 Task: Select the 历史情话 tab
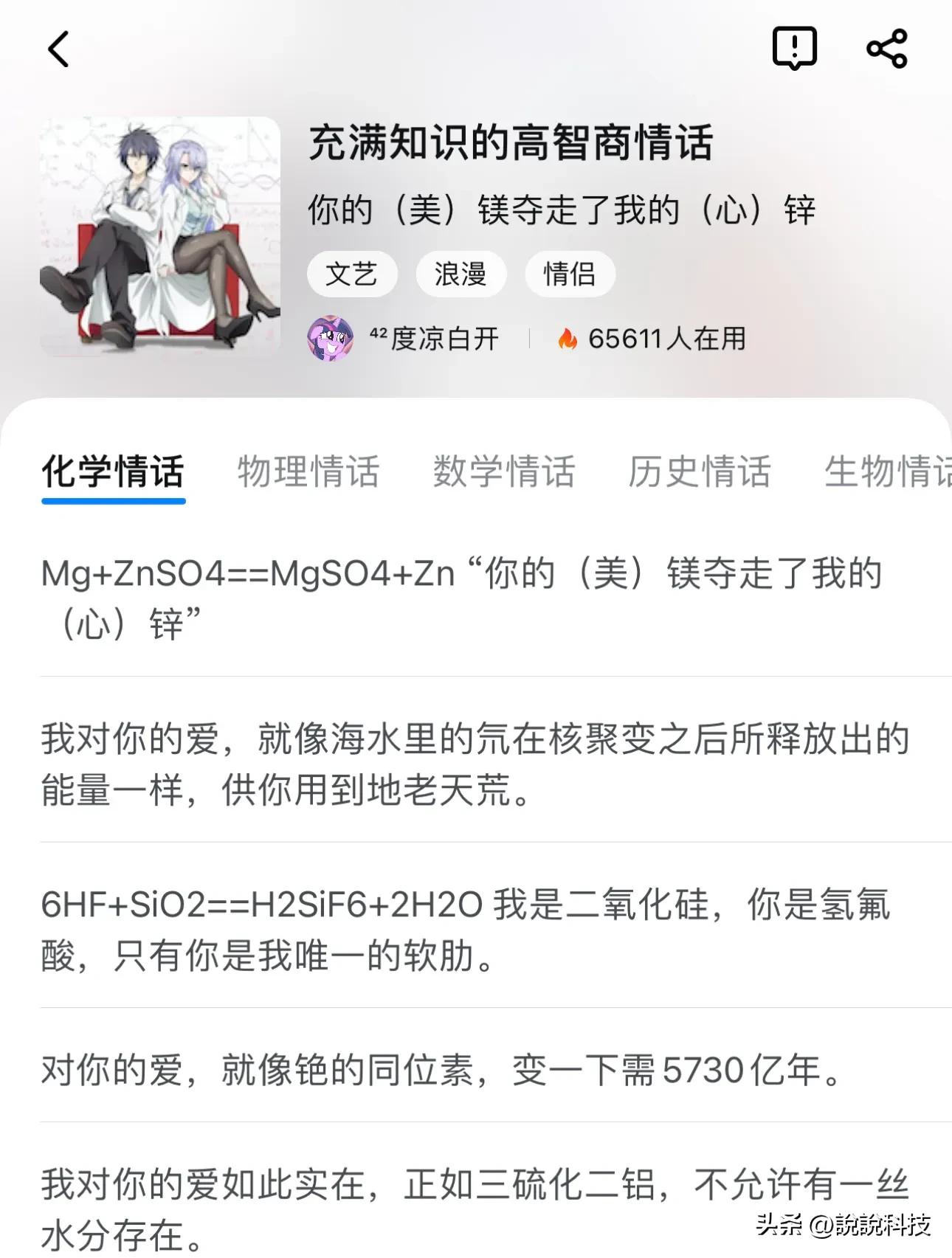click(699, 473)
